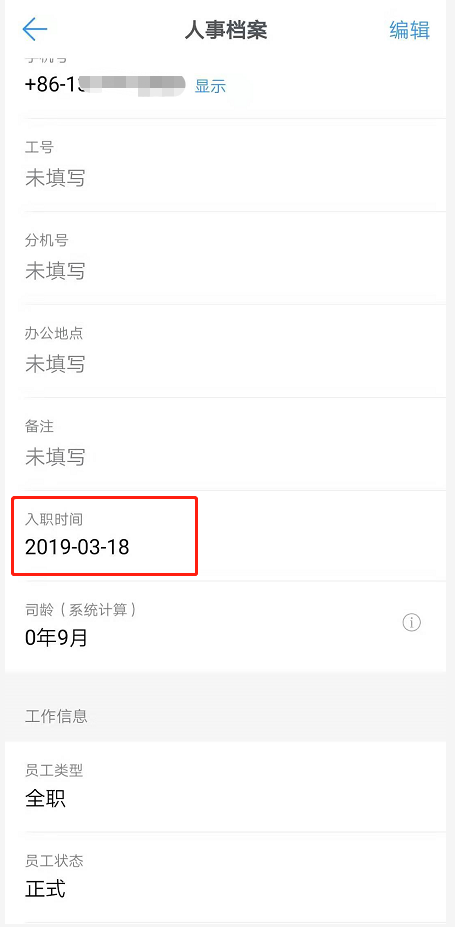Tap 显示 to reveal the phone number
The width and height of the screenshot is (455, 927).
pos(210,86)
